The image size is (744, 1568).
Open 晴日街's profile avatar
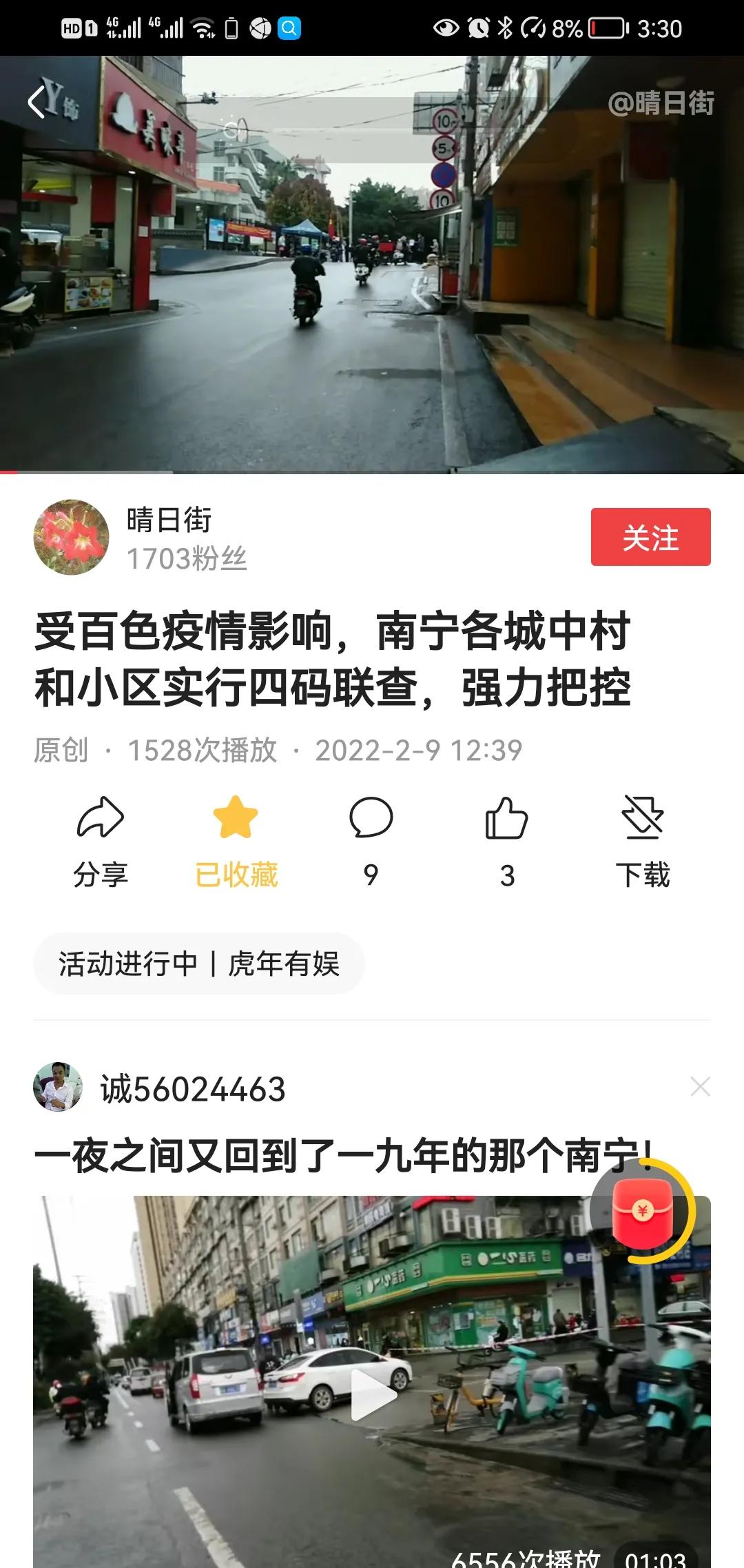[x=71, y=537]
